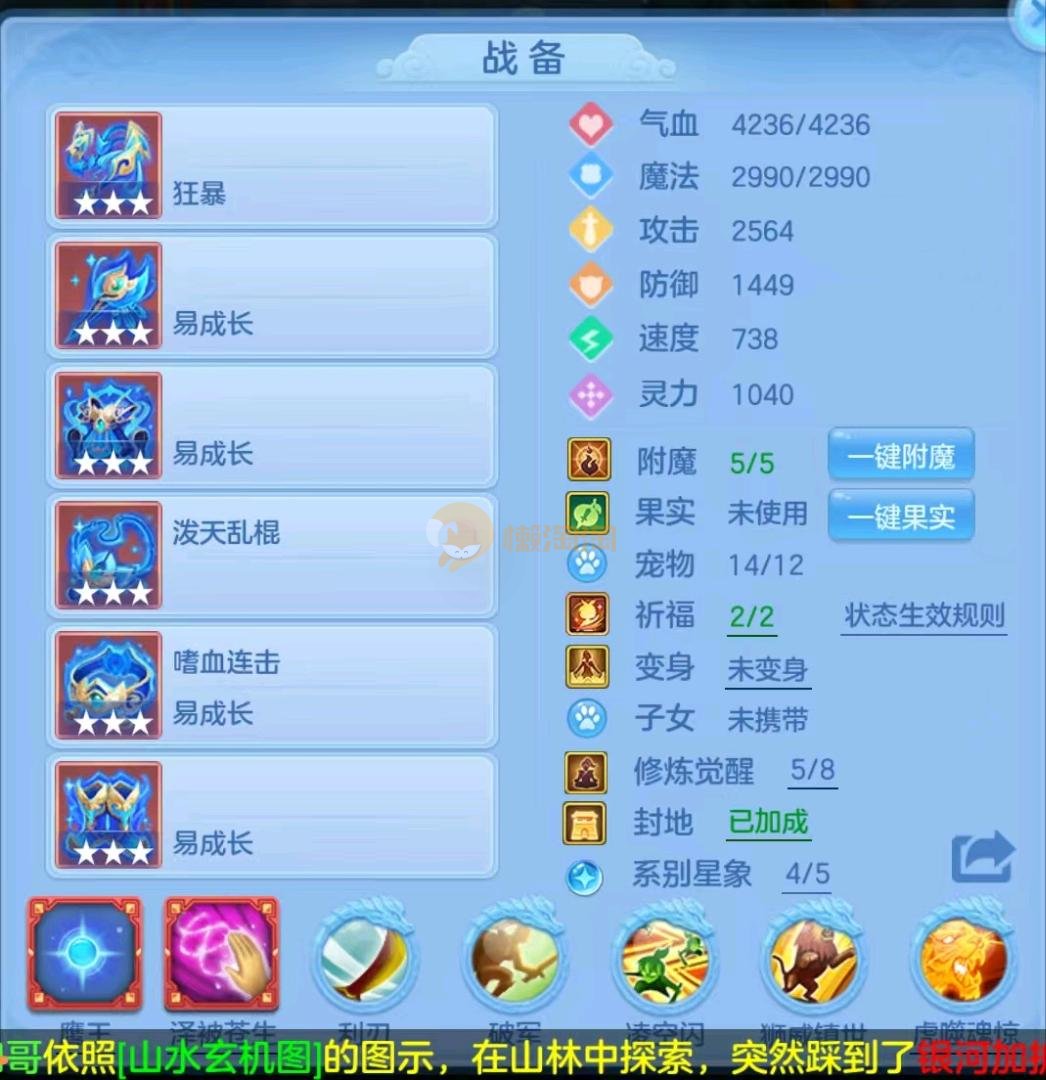Tap the 未变身 transformation status
1046x1080 pixels.
pos(767,670)
